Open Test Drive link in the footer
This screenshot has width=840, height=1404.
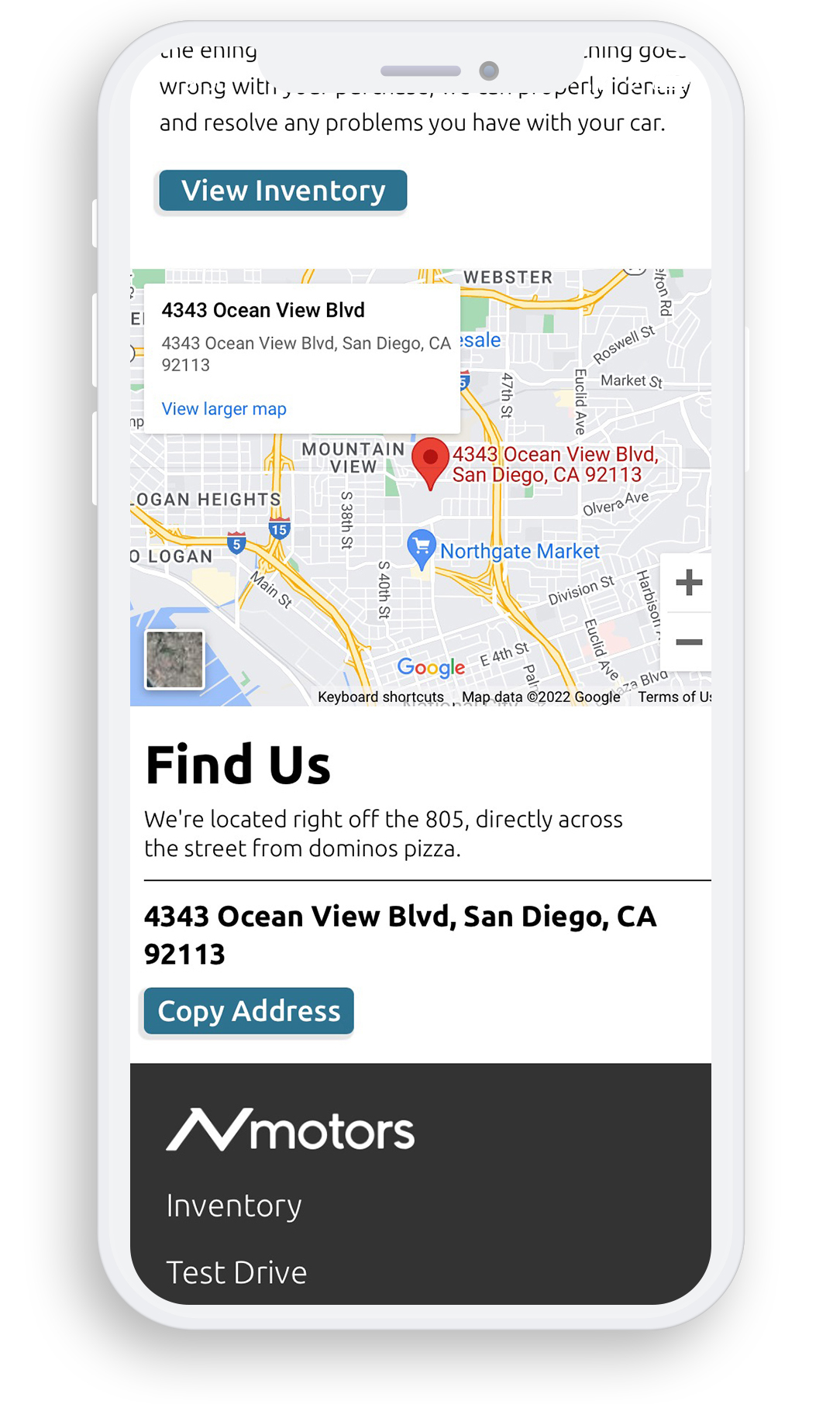(x=236, y=1273)
